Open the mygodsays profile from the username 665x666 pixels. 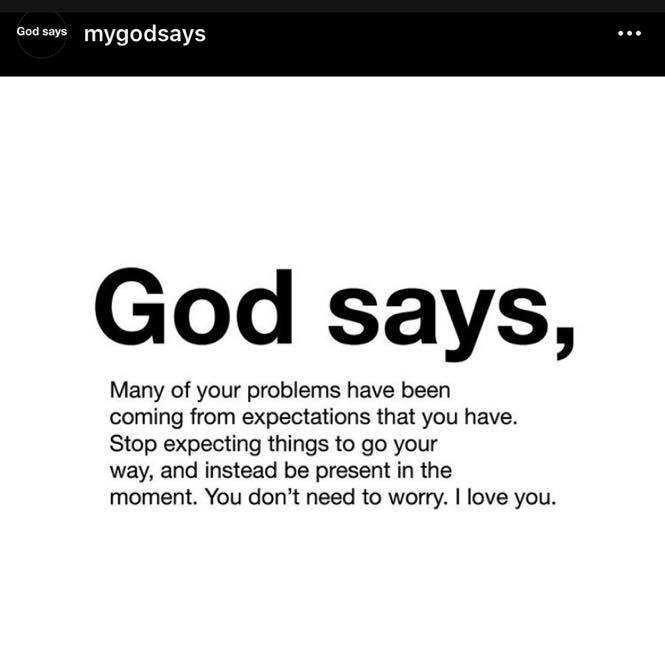(x=145, y=34)
